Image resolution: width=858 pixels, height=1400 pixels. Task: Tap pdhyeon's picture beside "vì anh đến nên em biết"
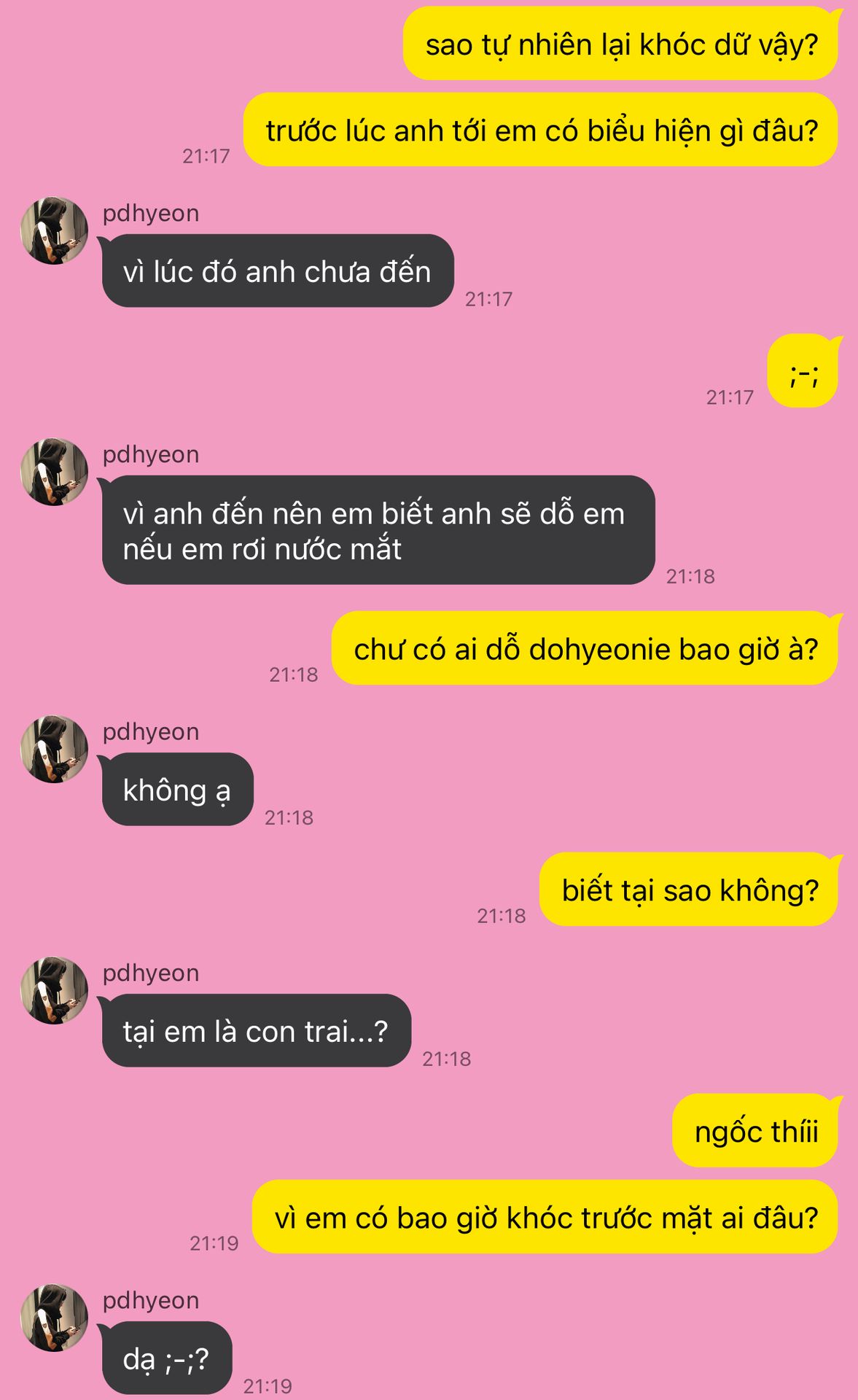click(x=54, y=472)
